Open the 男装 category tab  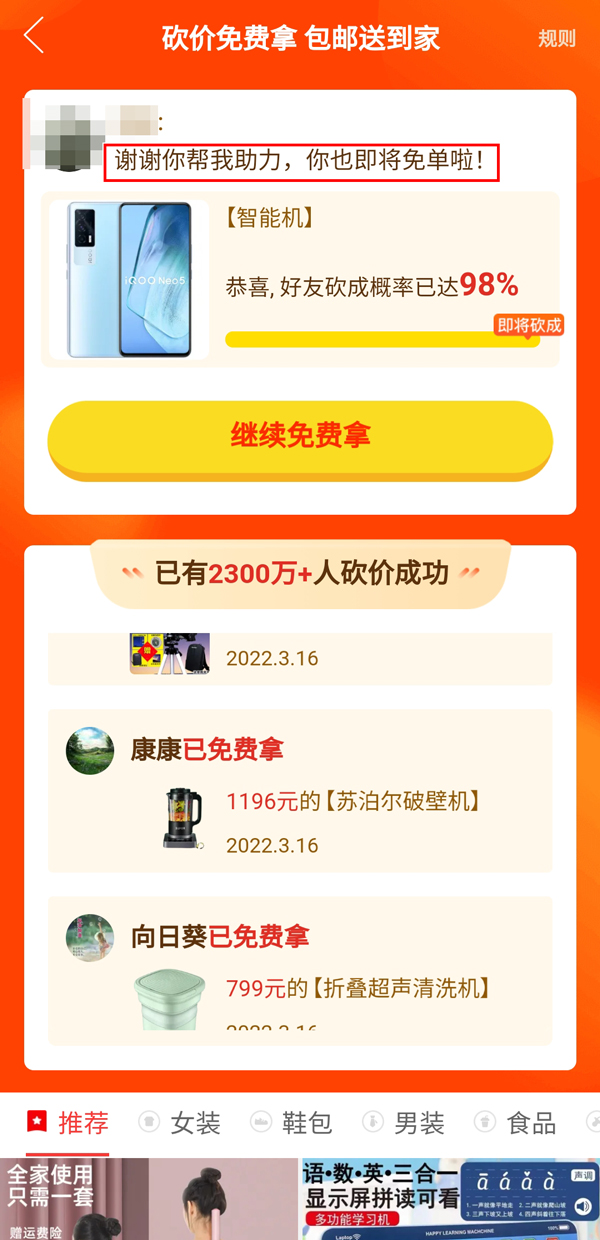point(403,1123)
